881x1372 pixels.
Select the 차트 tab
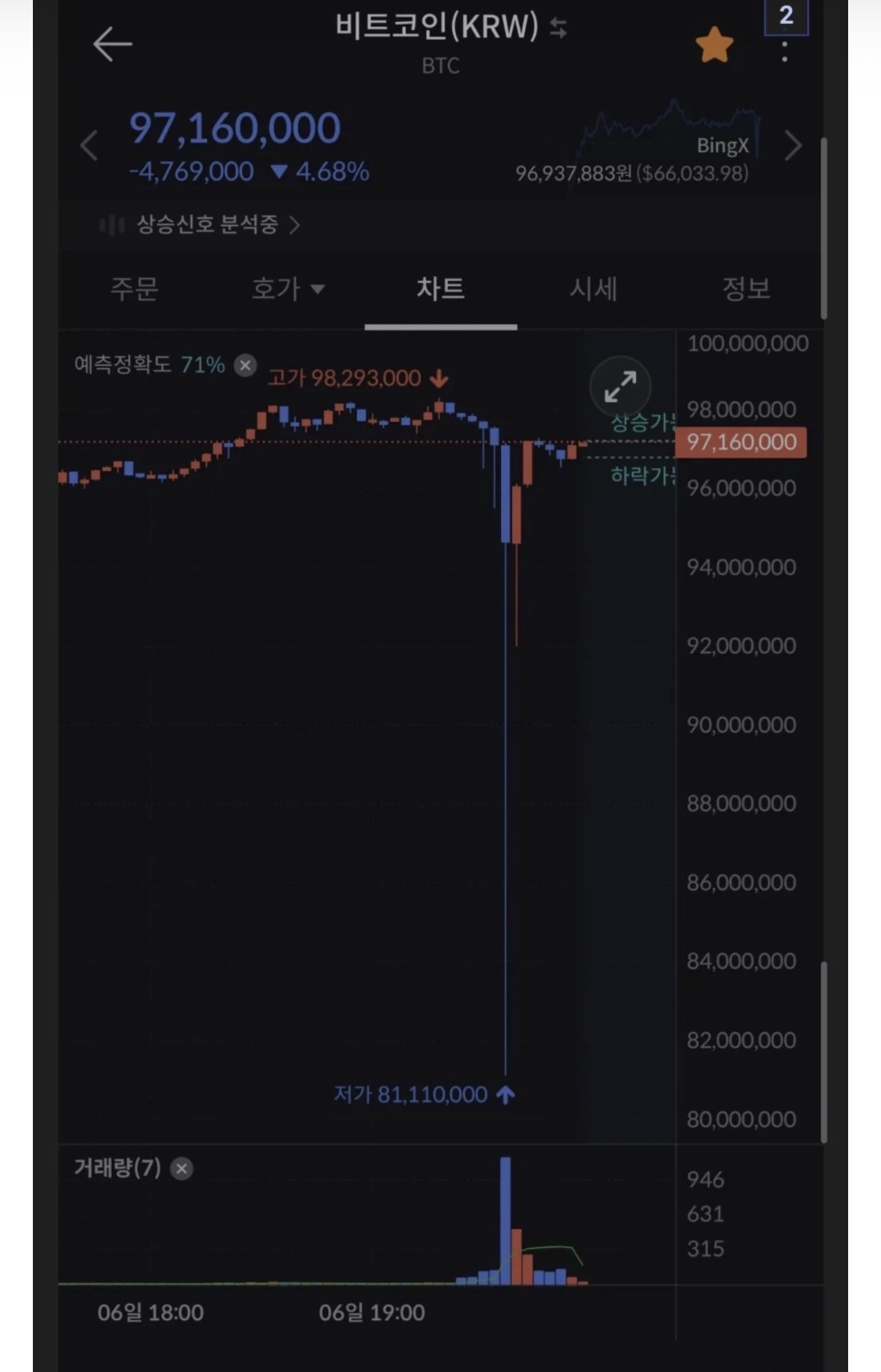[440, 289]
